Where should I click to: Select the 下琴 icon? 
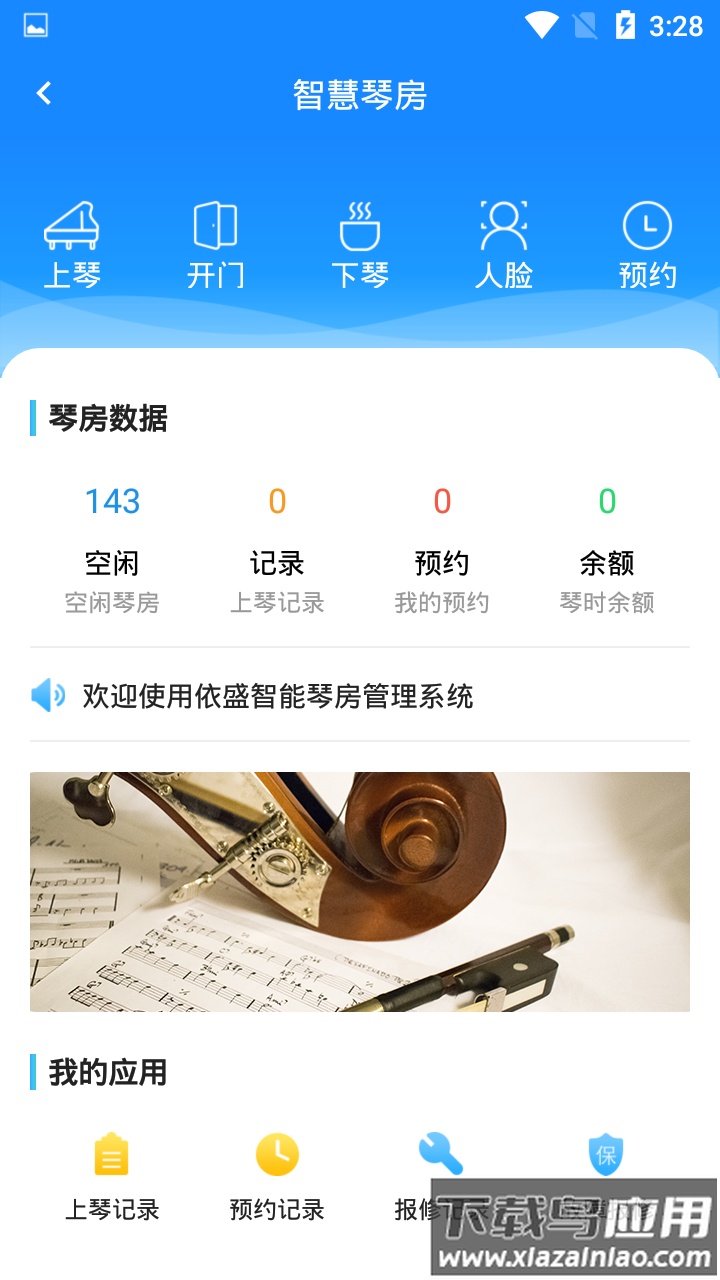360,228
